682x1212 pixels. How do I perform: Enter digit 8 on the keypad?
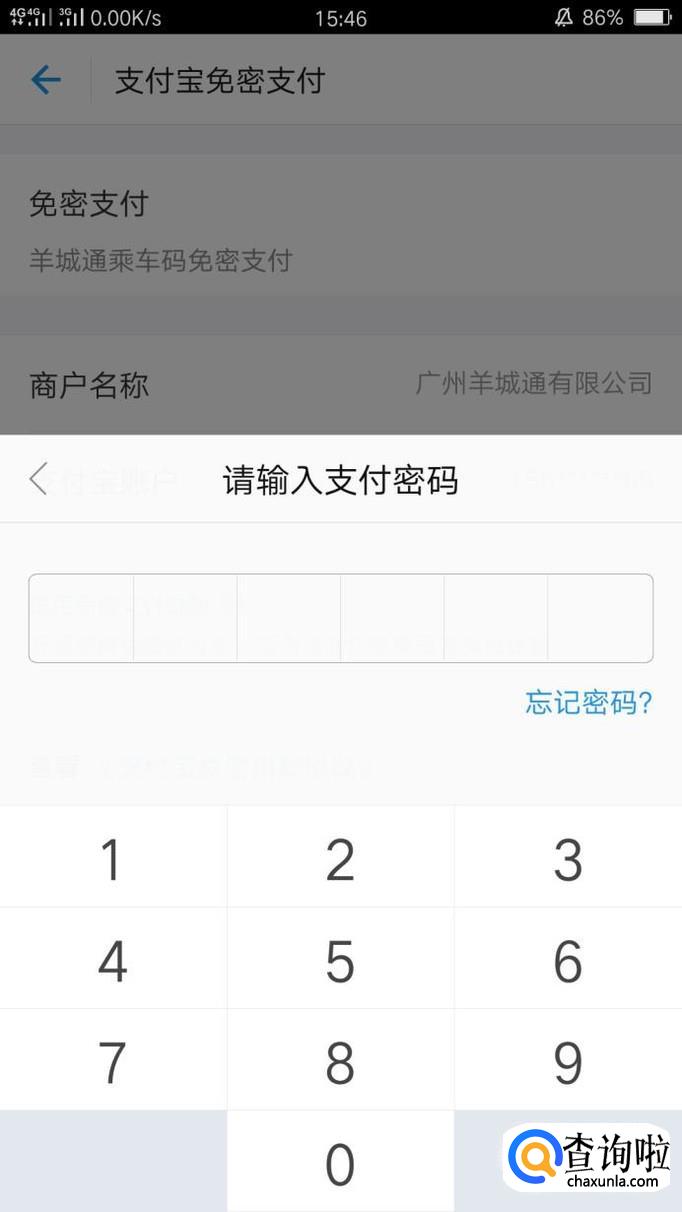point(340,1061)
